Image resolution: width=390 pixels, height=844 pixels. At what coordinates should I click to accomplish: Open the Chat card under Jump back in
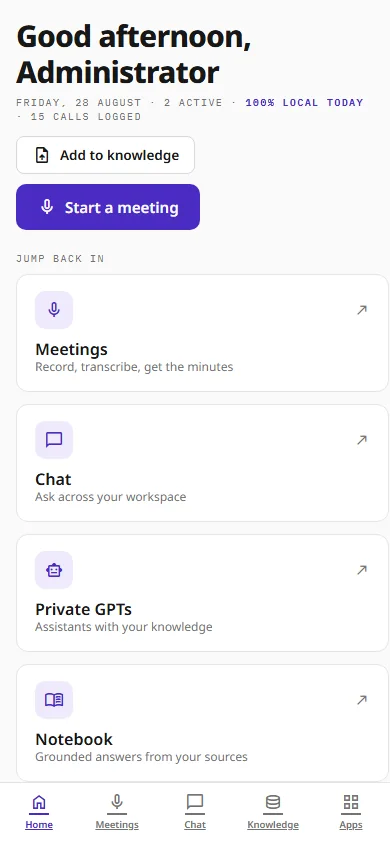click(202, 463)
